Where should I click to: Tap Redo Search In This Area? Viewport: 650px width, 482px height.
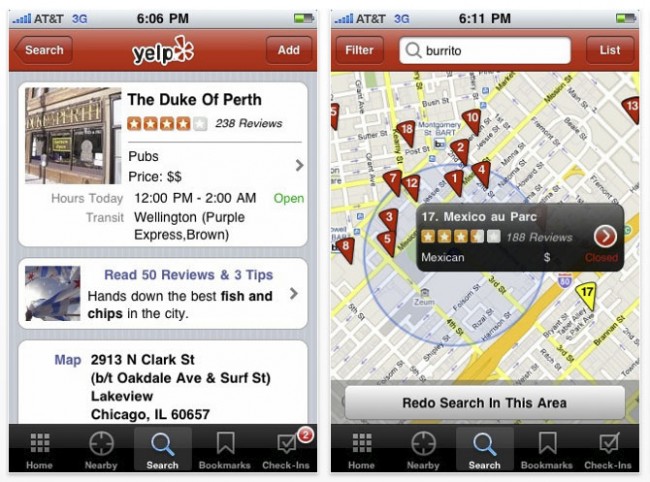(484, 404)
